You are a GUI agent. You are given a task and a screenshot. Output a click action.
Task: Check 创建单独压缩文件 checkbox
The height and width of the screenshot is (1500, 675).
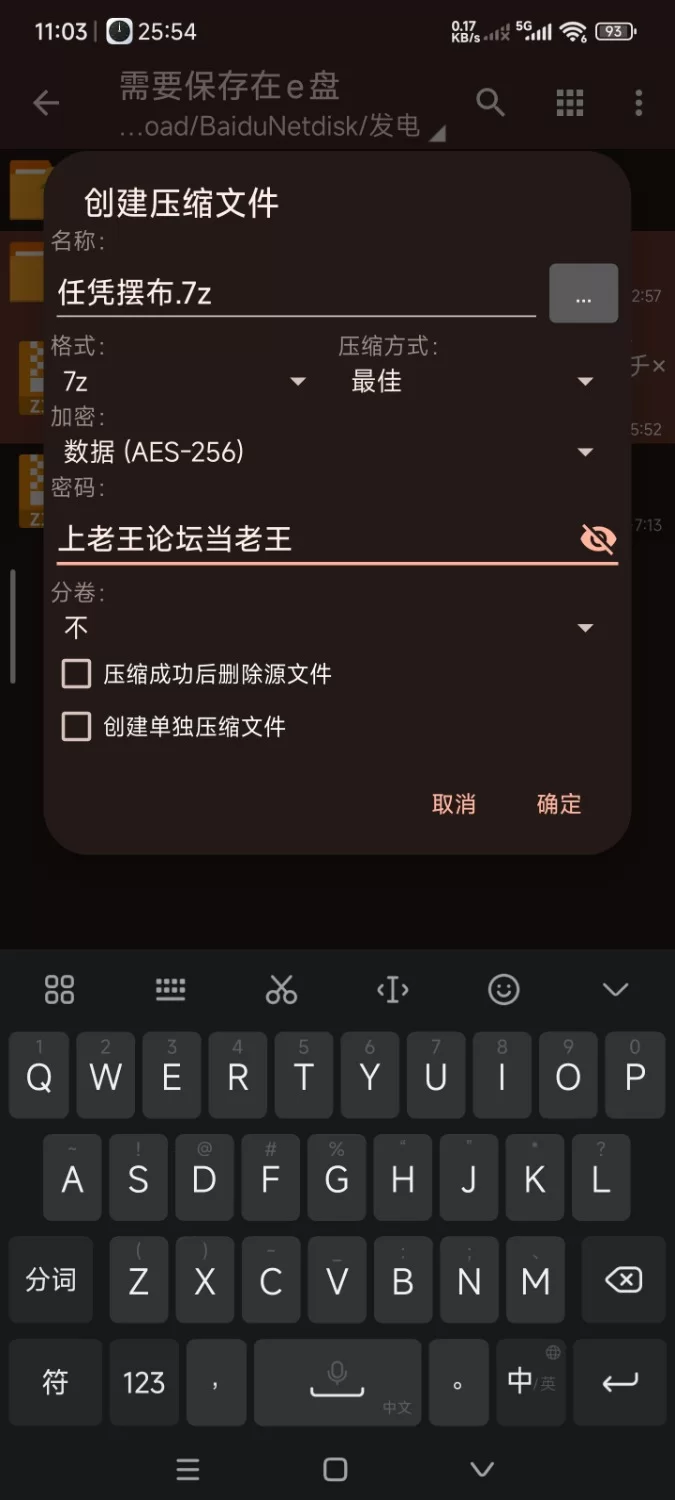pos(77,726)
